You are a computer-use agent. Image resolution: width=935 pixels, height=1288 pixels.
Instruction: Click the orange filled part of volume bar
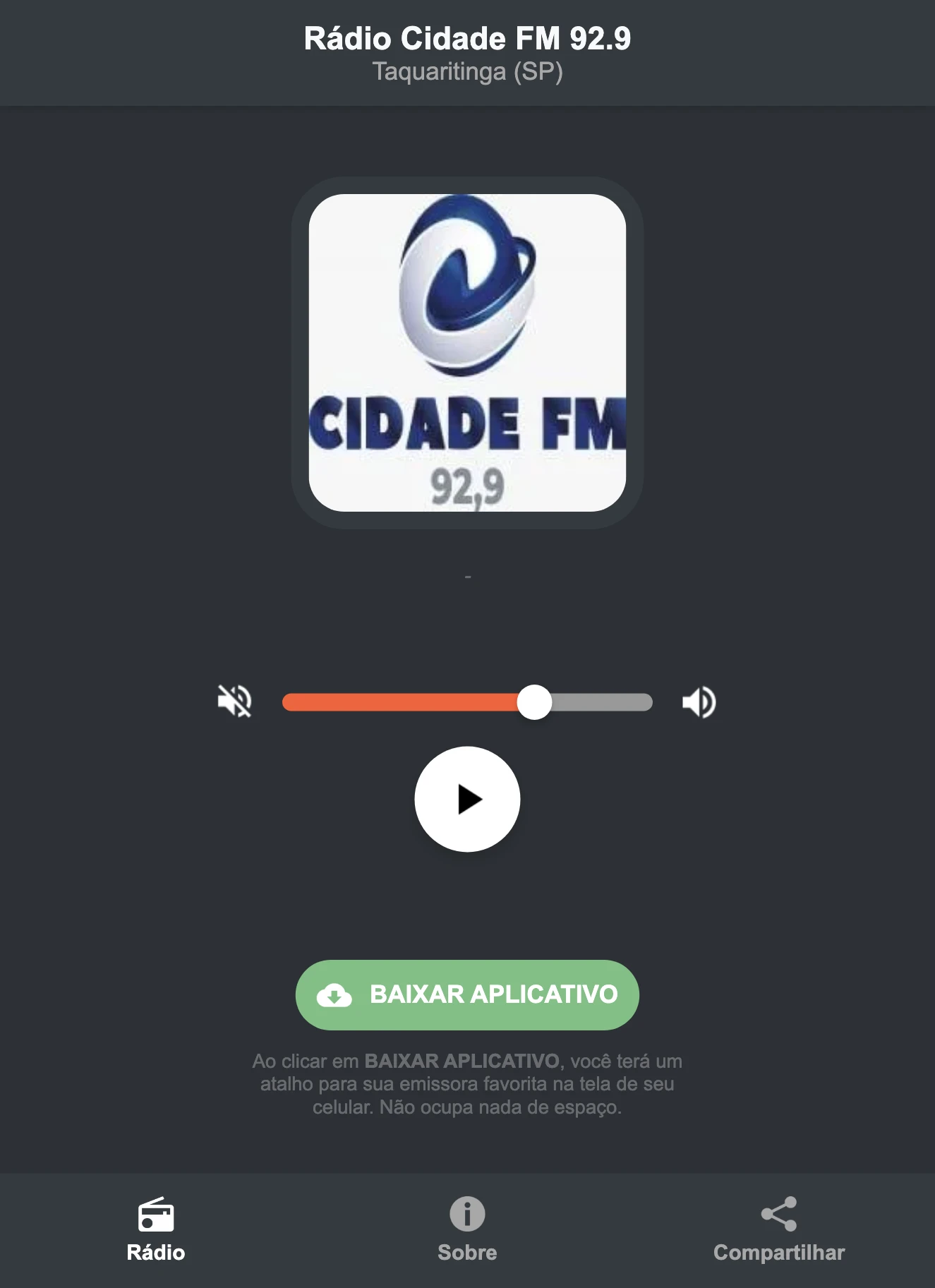click(x=402, y=701)
